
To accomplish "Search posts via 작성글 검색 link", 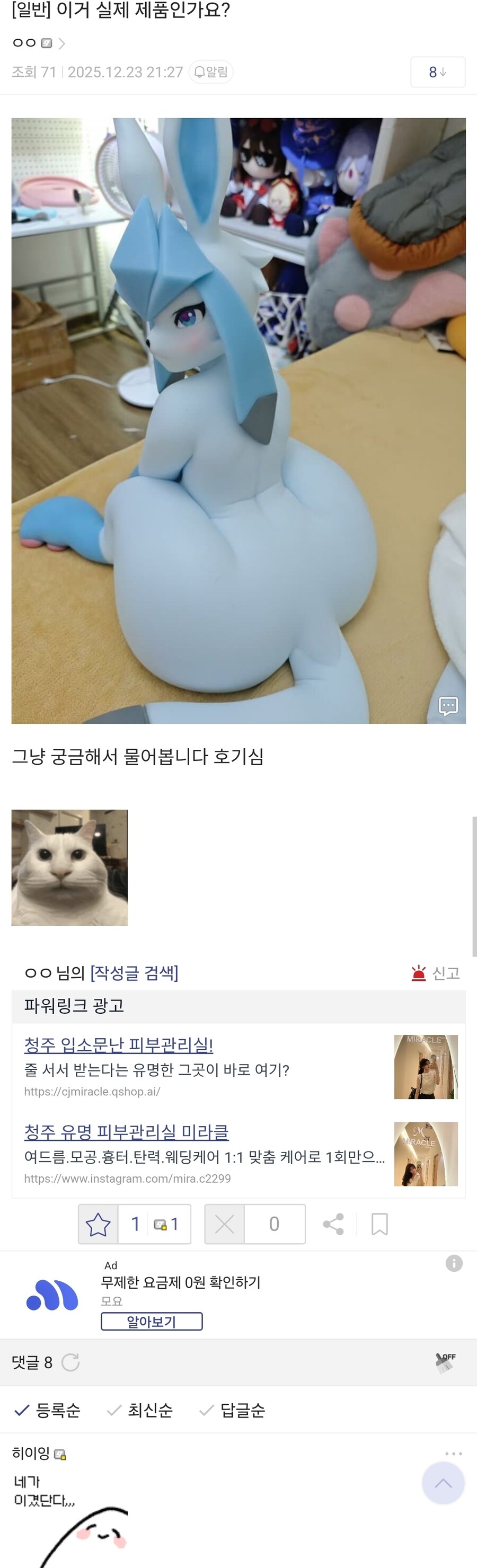I will point(134,973).
